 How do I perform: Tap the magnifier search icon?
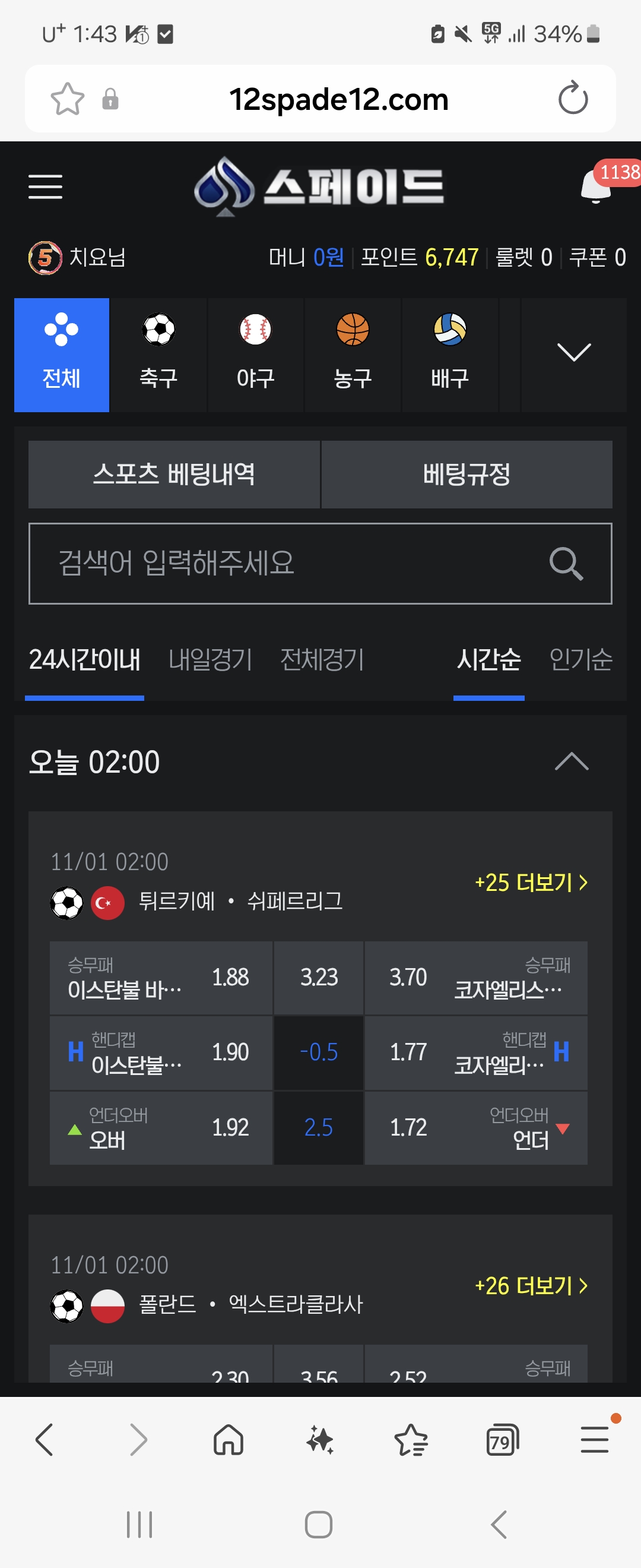coord(566,564)
